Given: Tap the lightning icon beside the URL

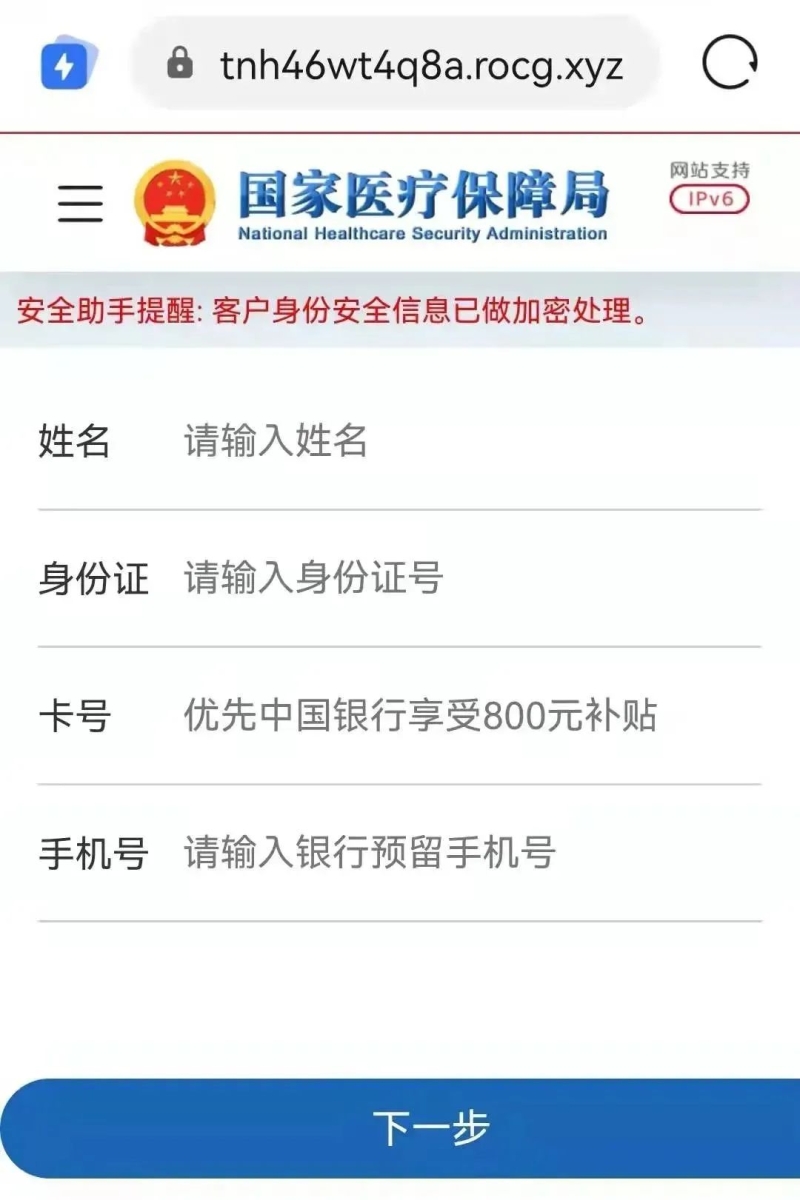Looking at the screenshot, I should pos(64,65).
